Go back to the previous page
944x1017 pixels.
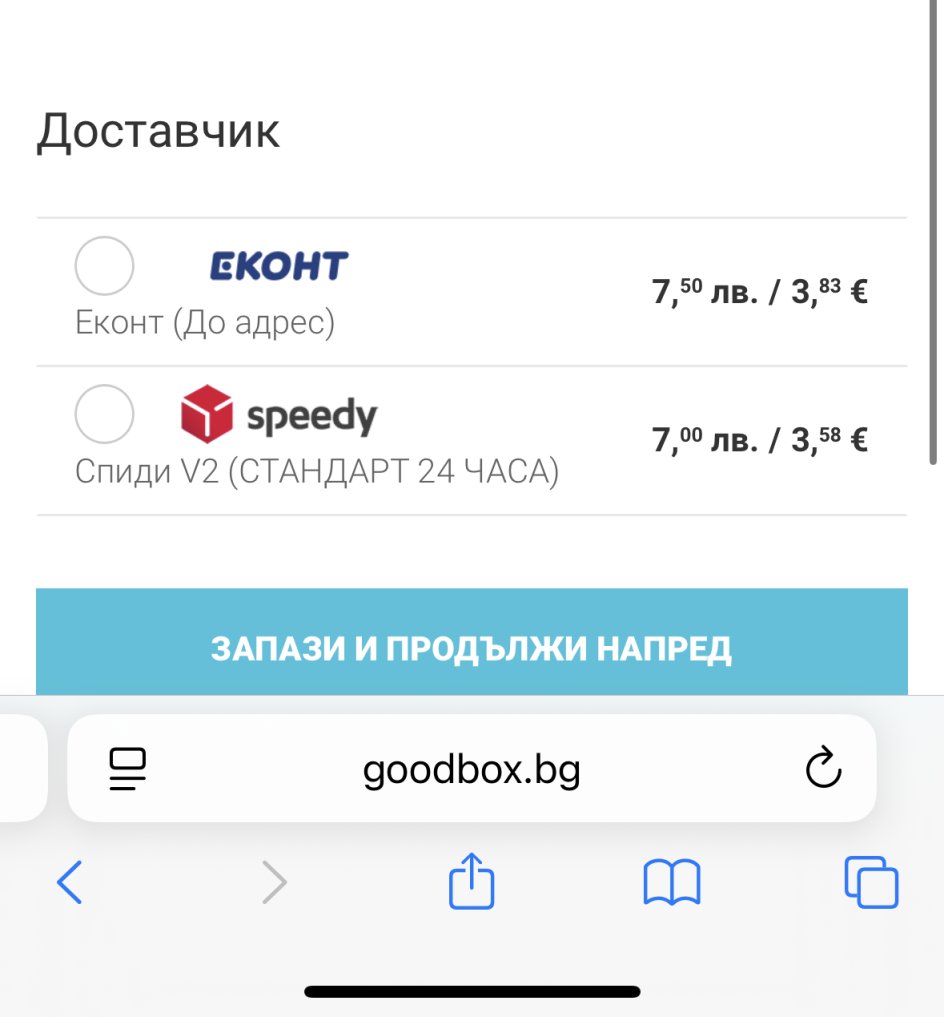70,883
